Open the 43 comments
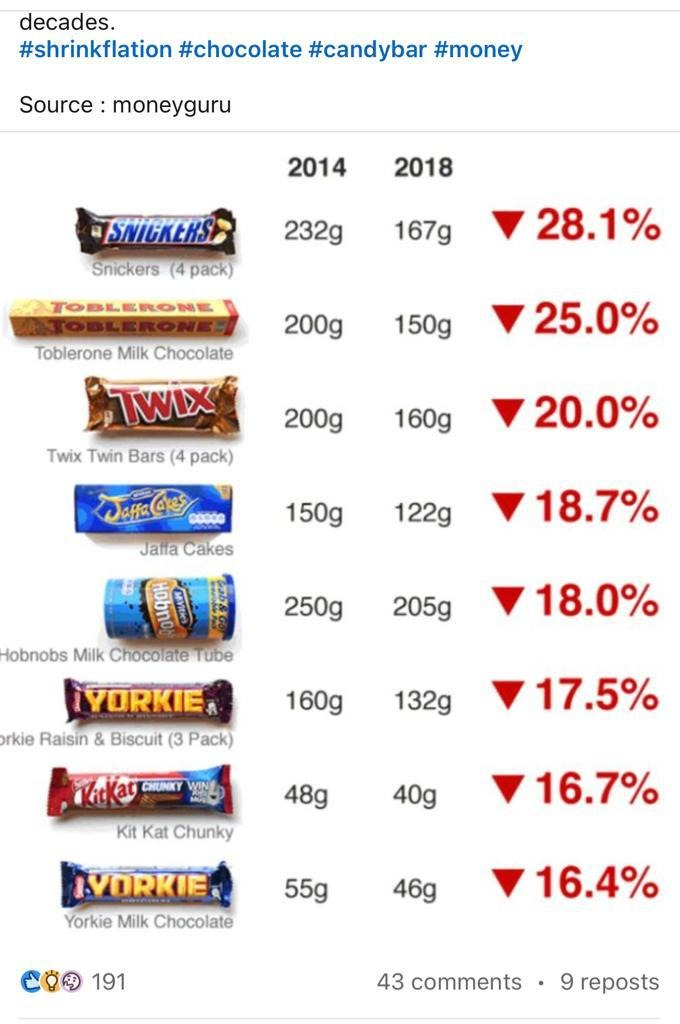Screen dimensions: 680x1024 tap(449, 982)
